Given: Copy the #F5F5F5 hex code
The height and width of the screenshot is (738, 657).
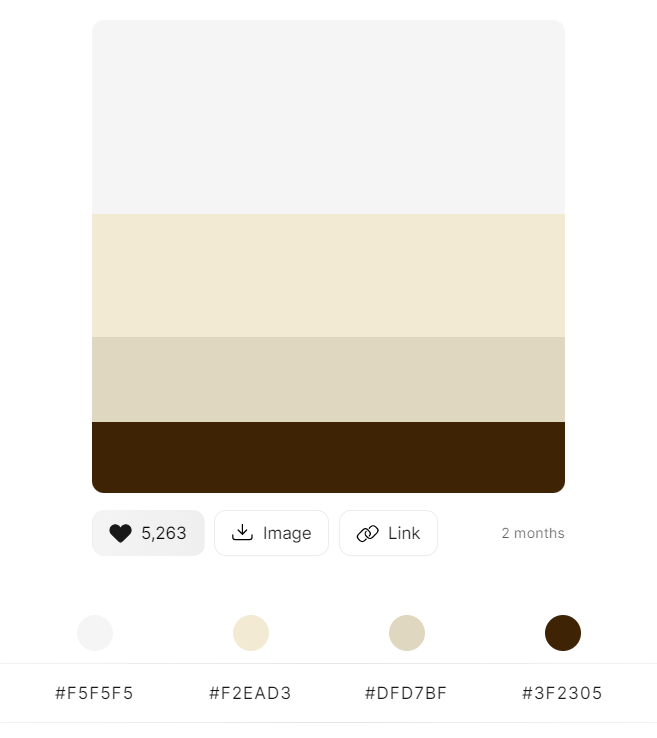Looking at the screenshot, I should click(94, 693).
